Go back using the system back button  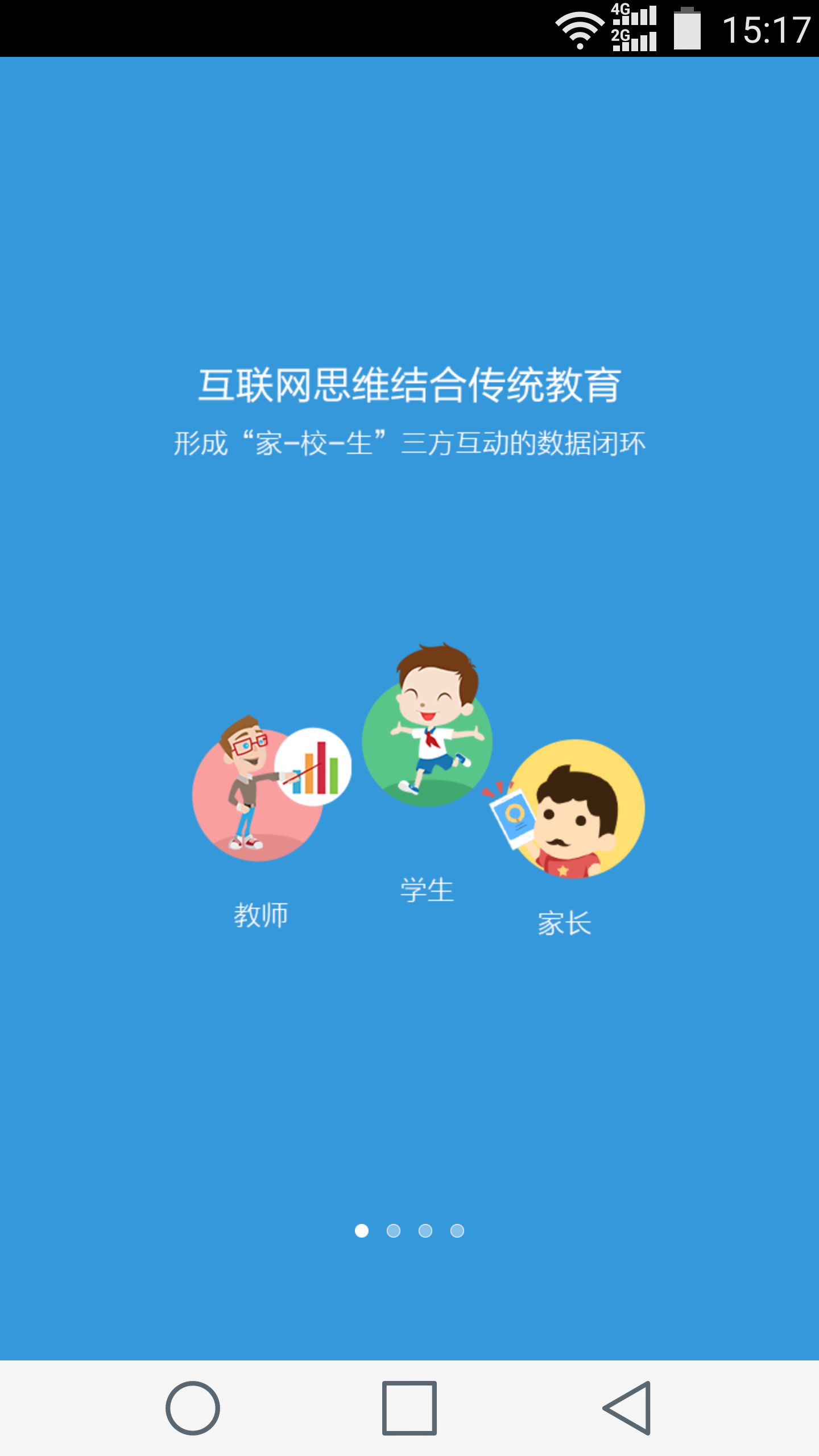coord(627,1408)
